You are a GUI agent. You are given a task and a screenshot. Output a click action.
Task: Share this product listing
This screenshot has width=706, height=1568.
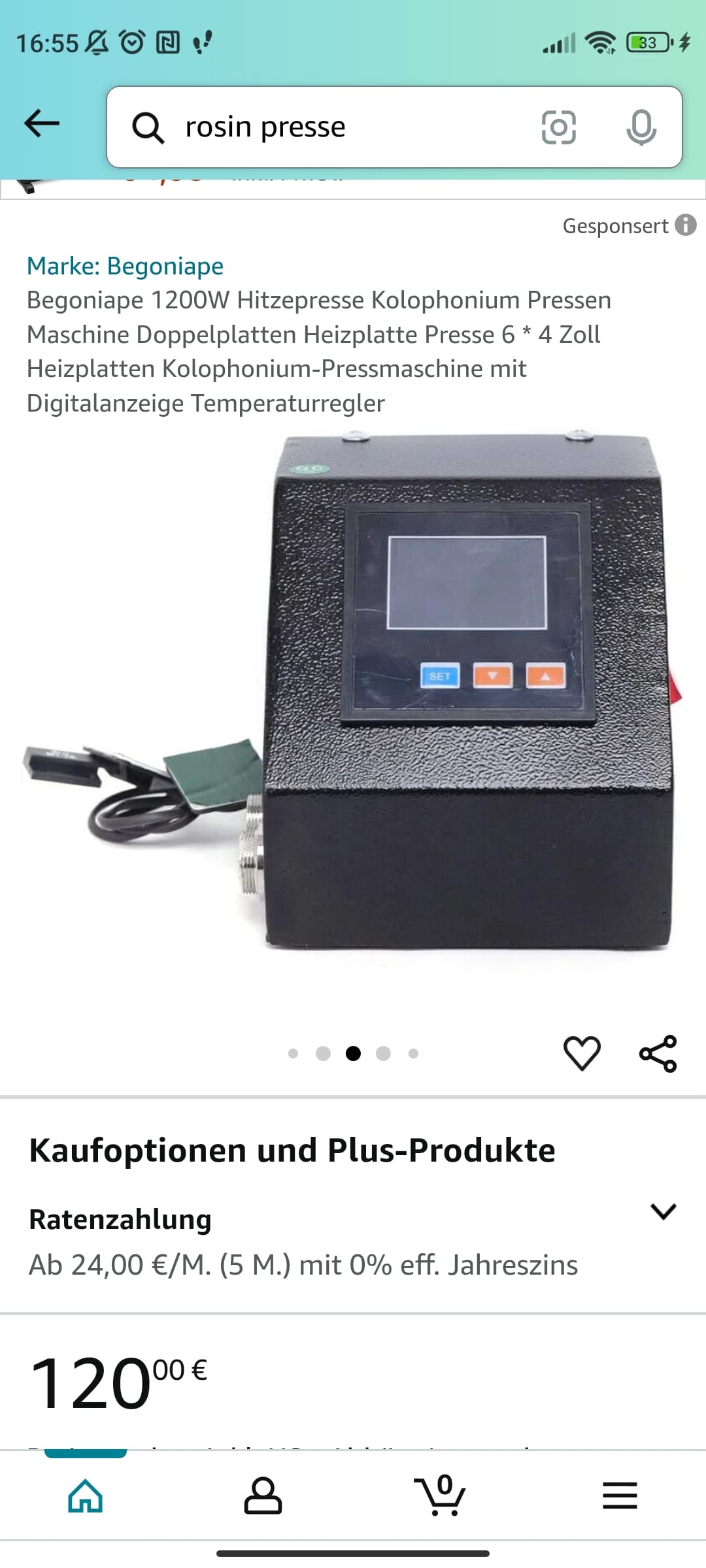(x=658, y=1053)
